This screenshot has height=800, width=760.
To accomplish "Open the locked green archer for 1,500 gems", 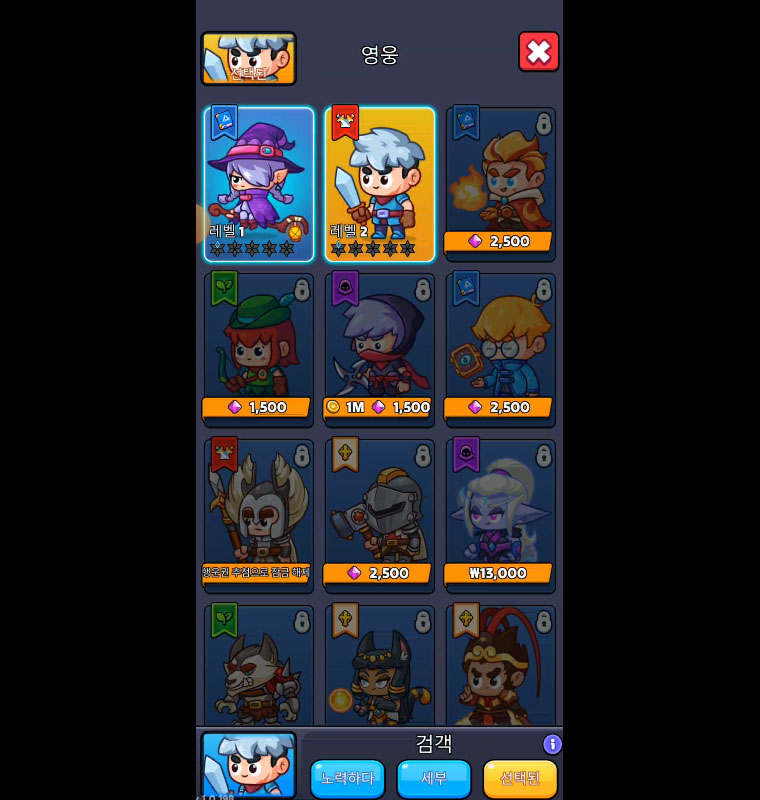I will pyautogui.click(x=259, y=350).
